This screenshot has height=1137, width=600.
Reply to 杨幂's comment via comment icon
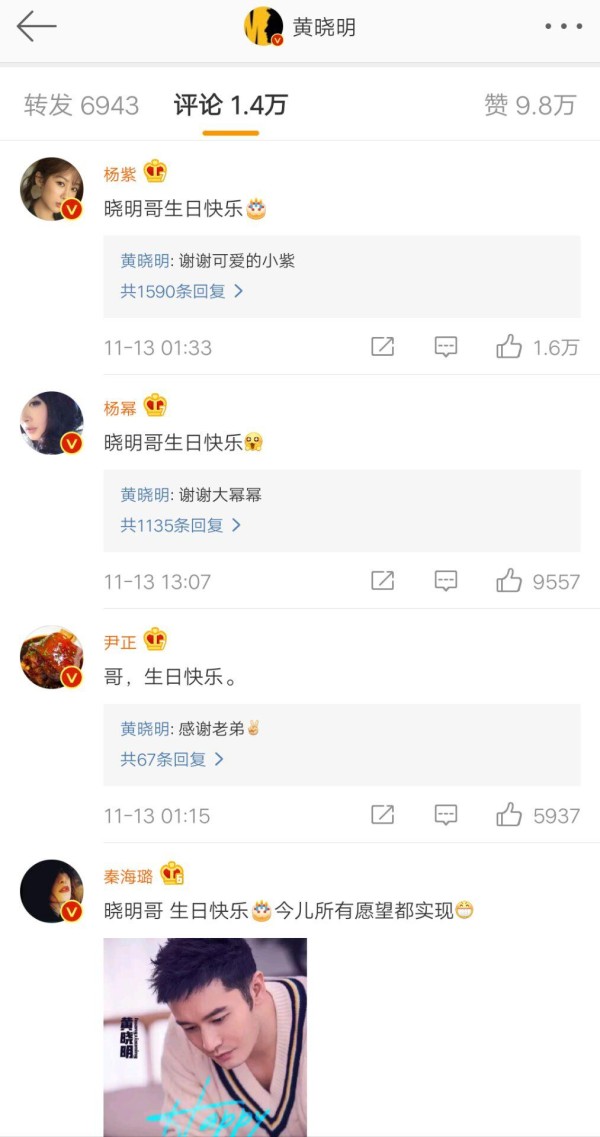point(445,581)
